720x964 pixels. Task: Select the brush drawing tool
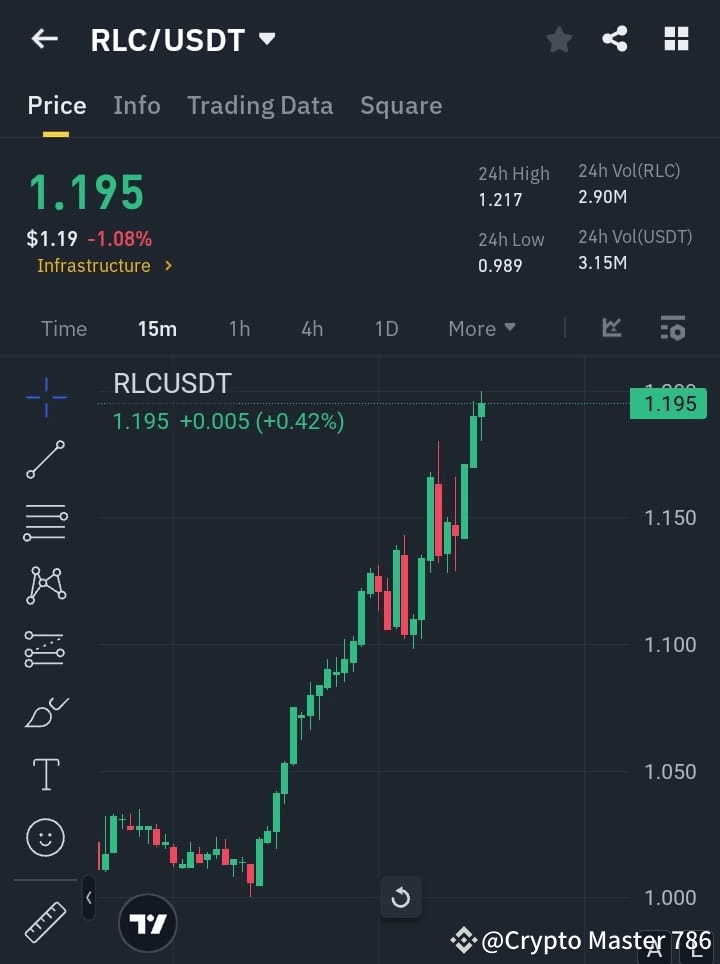coord(45,712)
